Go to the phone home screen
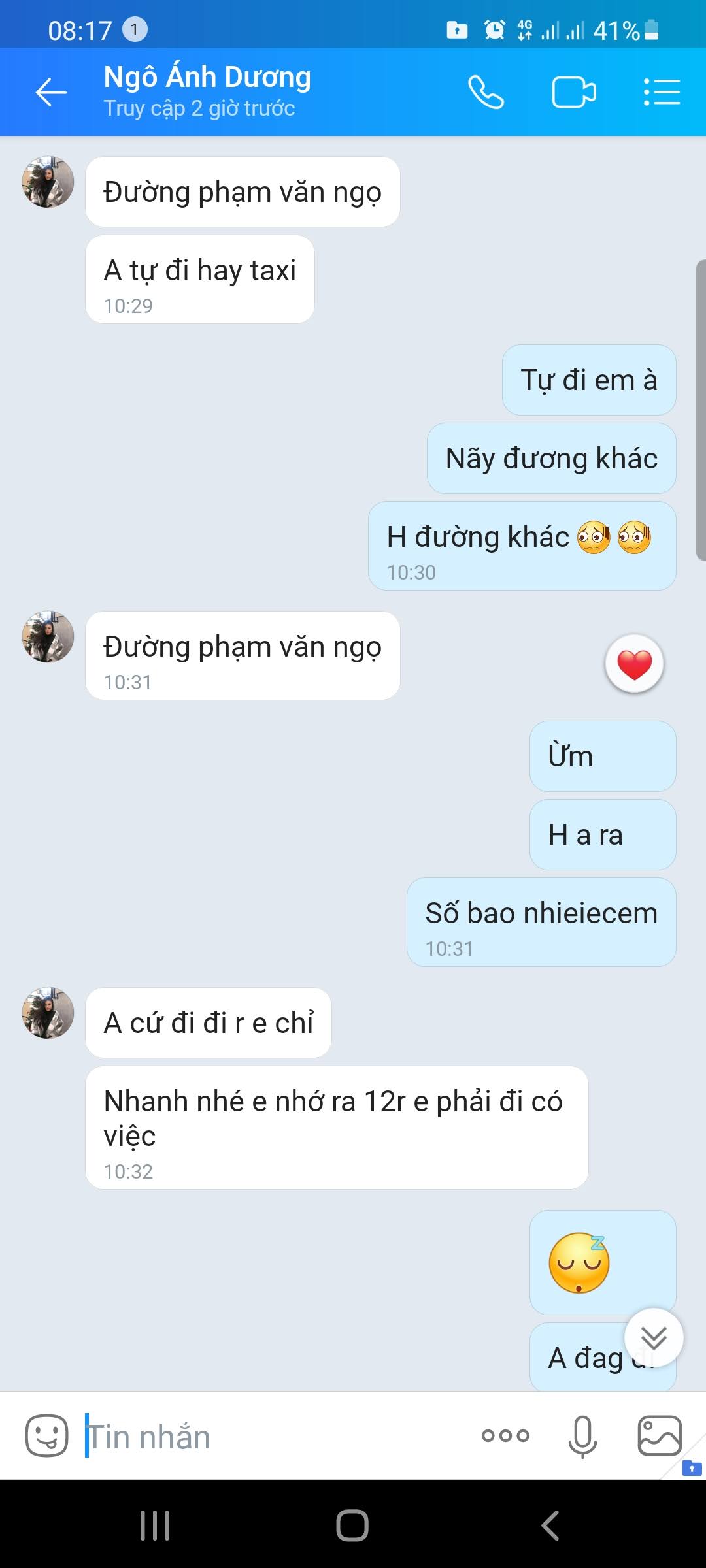Viewport: 706px width, 1568px height. (352, 1526)
